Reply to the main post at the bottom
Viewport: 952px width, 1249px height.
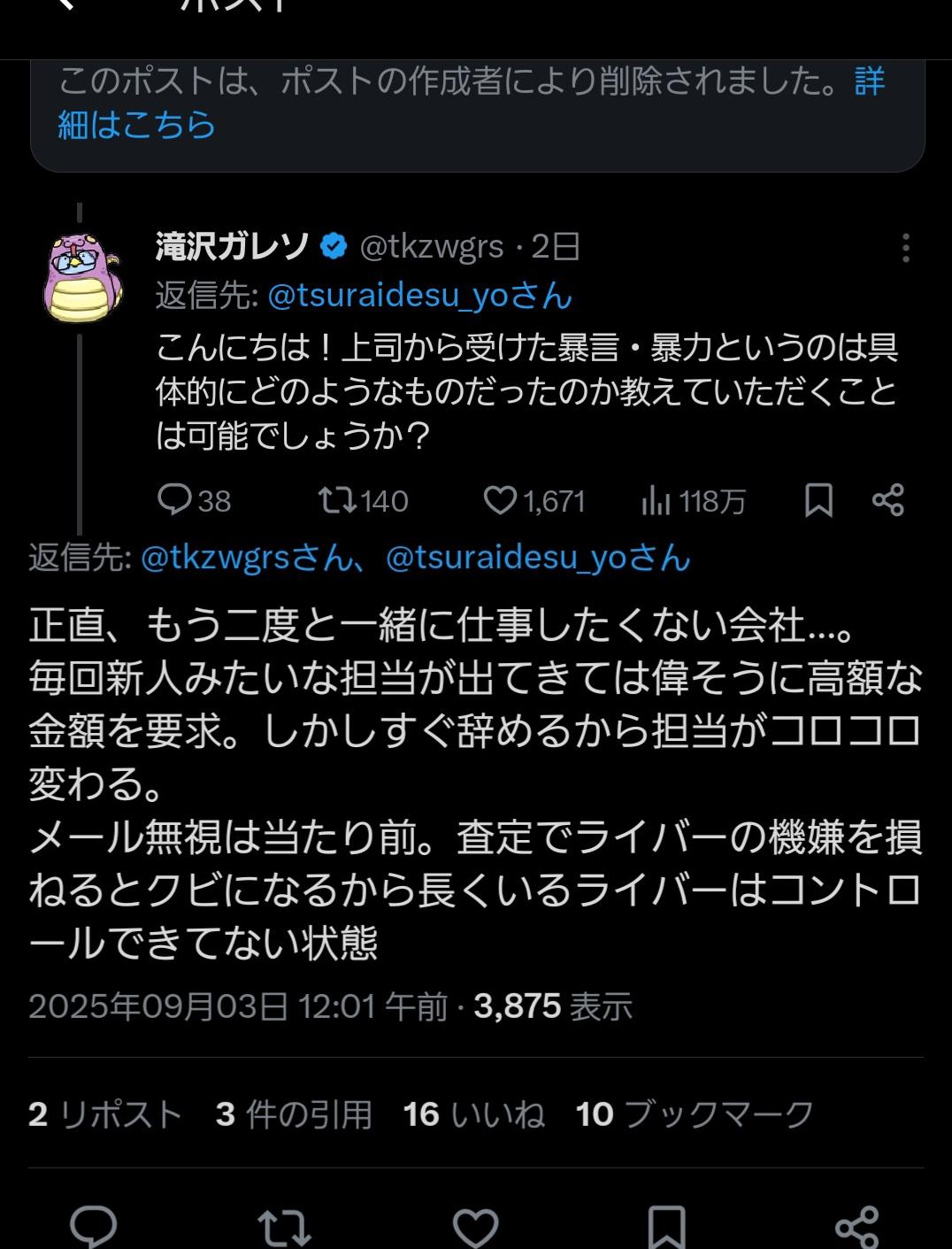pyautogui.click(x=93, y=1229)
